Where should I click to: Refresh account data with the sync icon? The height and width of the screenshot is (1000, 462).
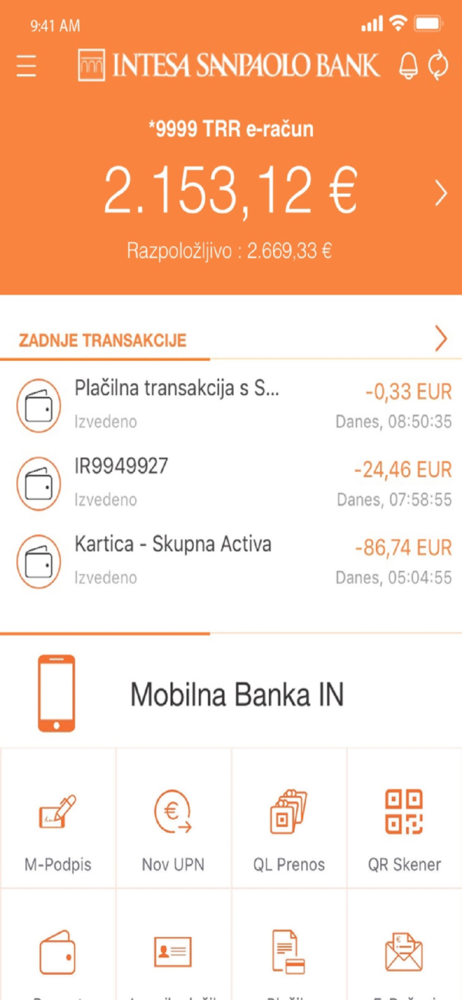(439, 66)
